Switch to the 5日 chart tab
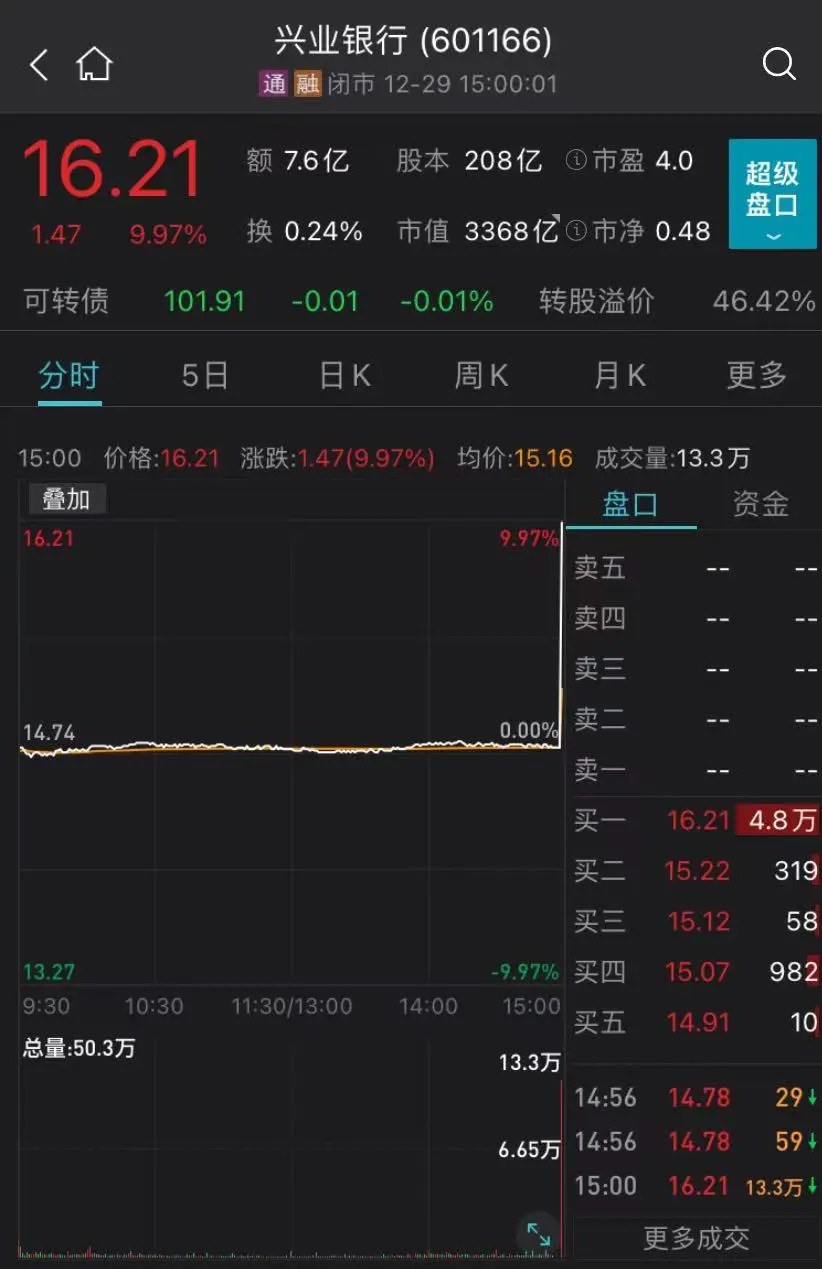 pos(205,376)
